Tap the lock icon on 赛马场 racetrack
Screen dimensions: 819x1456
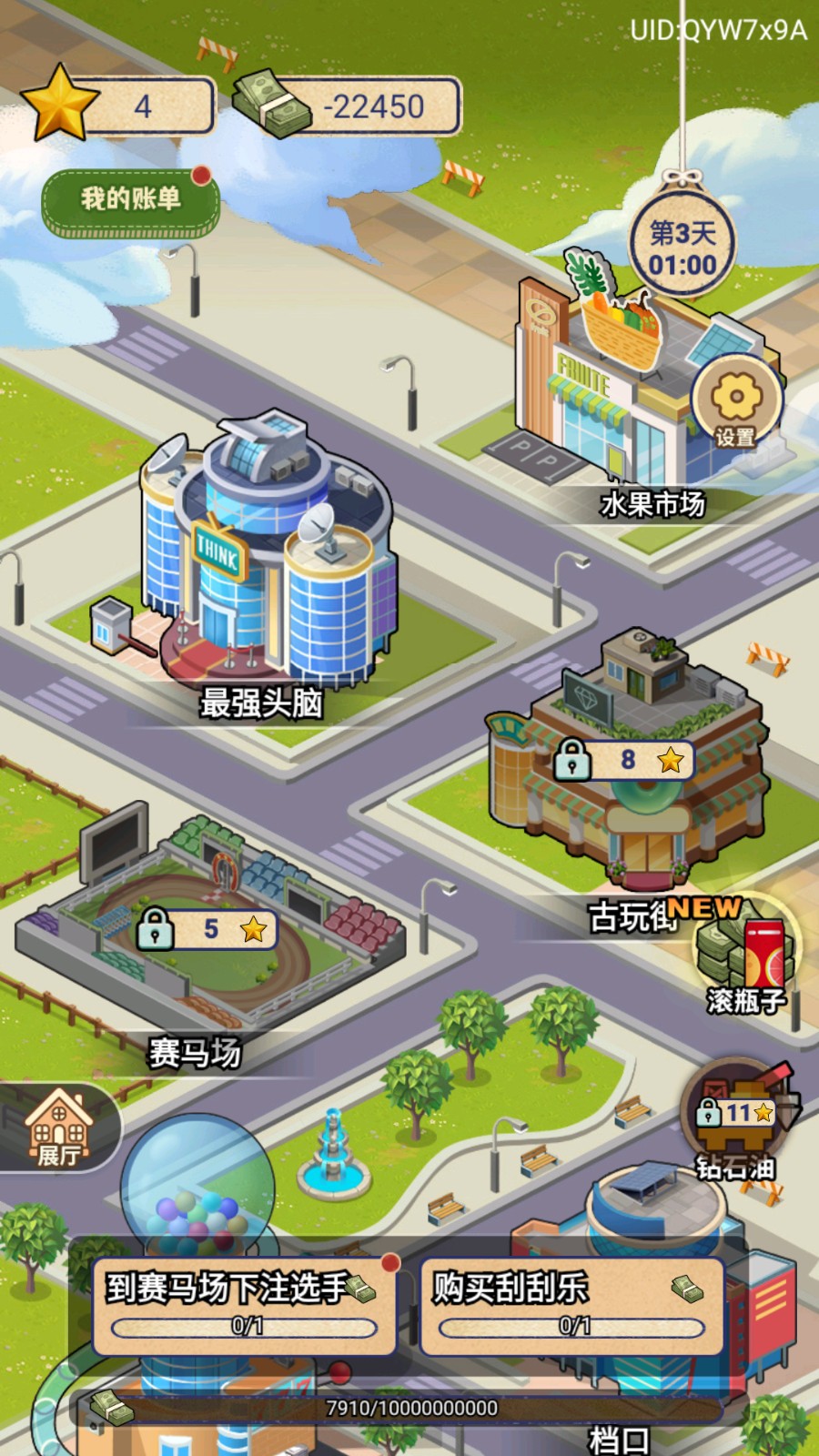click(x=157, y=932)
